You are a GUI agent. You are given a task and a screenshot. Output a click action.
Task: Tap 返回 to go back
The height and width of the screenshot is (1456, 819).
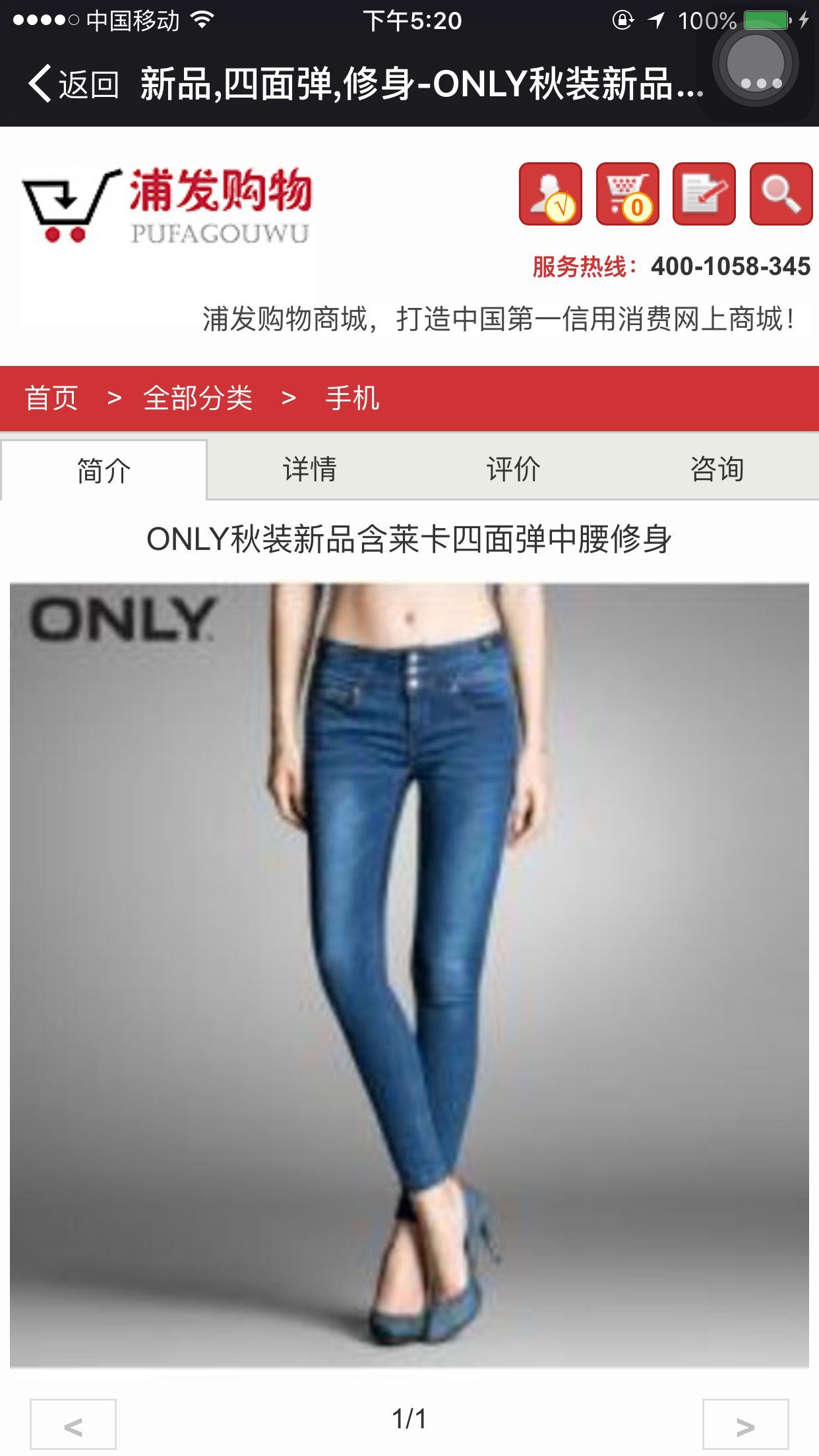73,84
